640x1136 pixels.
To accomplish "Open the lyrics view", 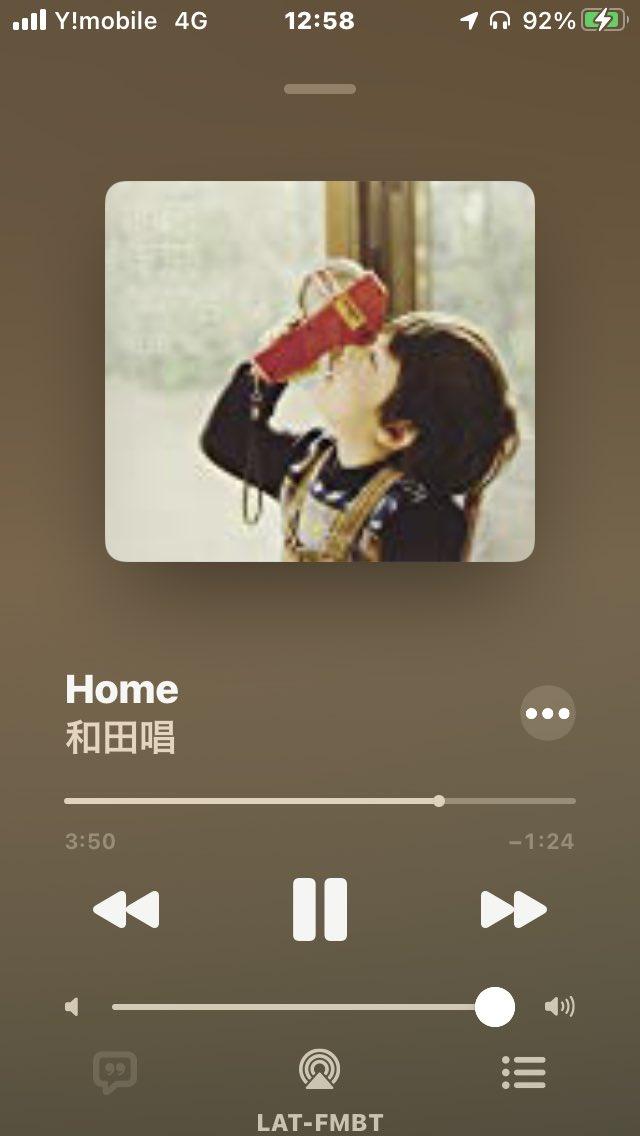I will tap(115, 1072).
